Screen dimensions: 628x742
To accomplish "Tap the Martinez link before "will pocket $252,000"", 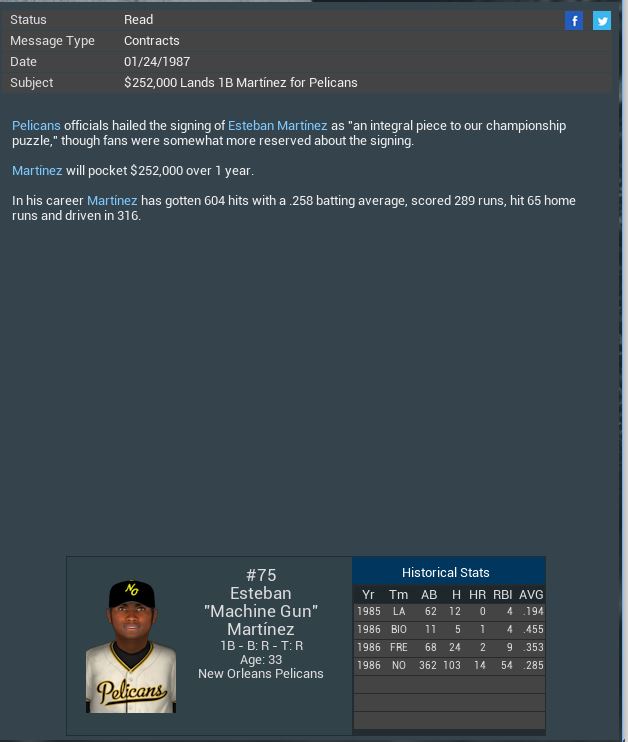I will 37,171.
